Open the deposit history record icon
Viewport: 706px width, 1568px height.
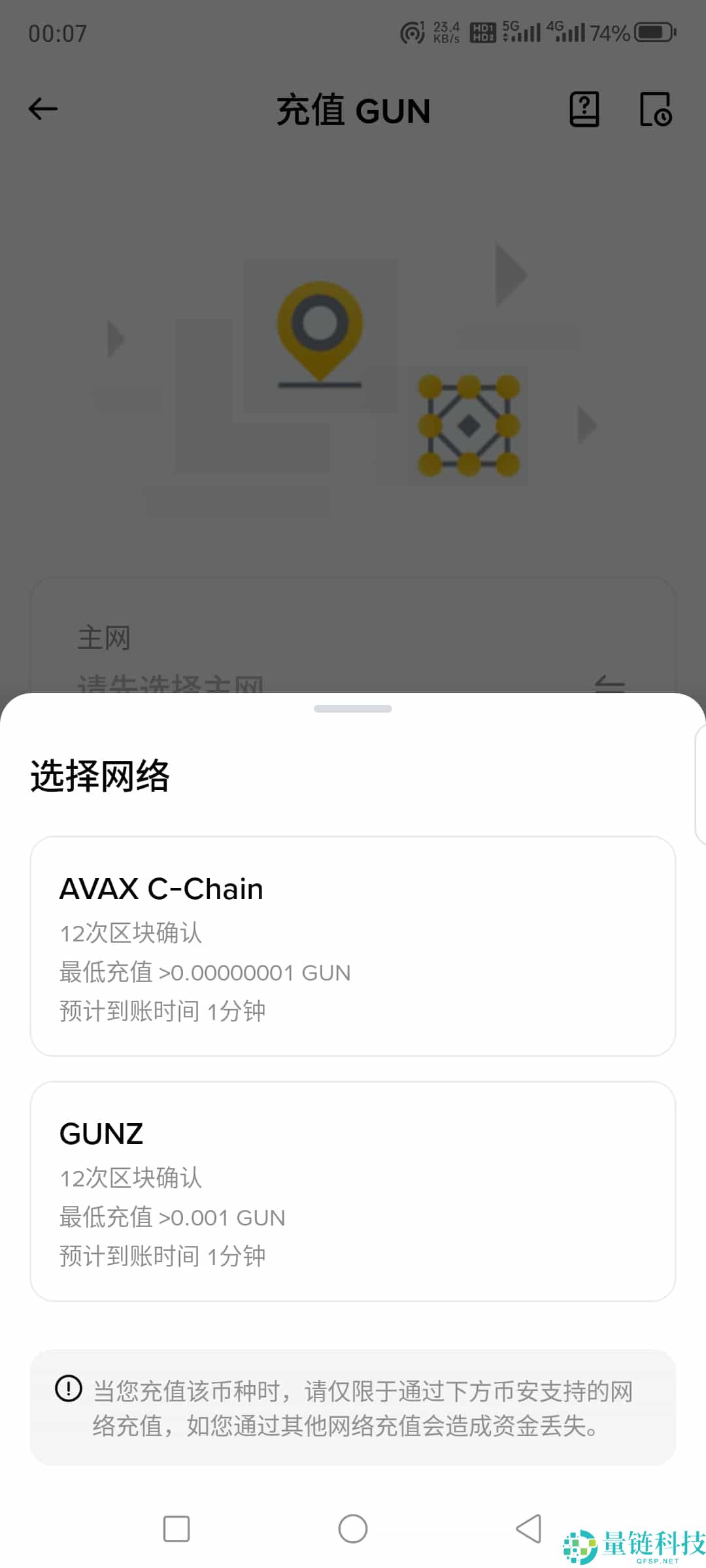pyautogui.click(x=656, y=110)
